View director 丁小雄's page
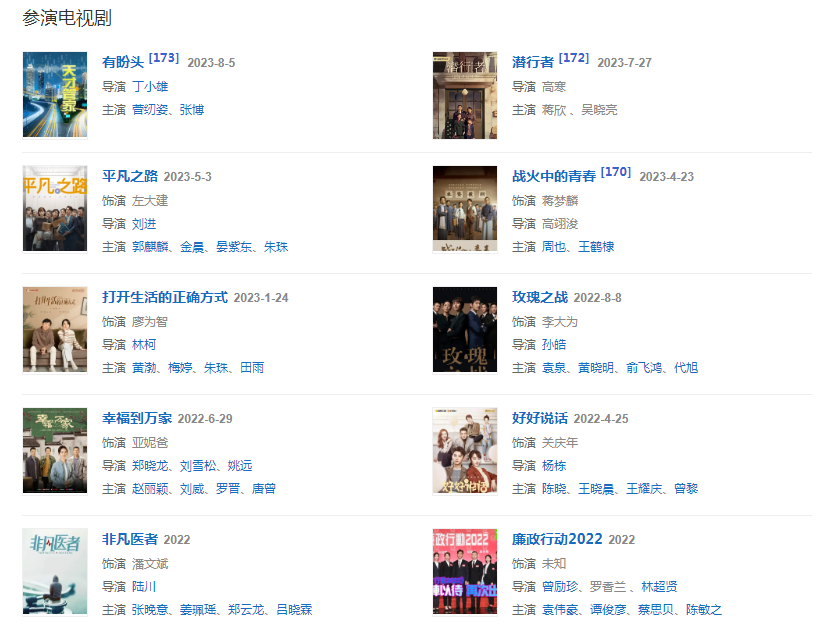 pyautogui.click(x=150, y=86)
